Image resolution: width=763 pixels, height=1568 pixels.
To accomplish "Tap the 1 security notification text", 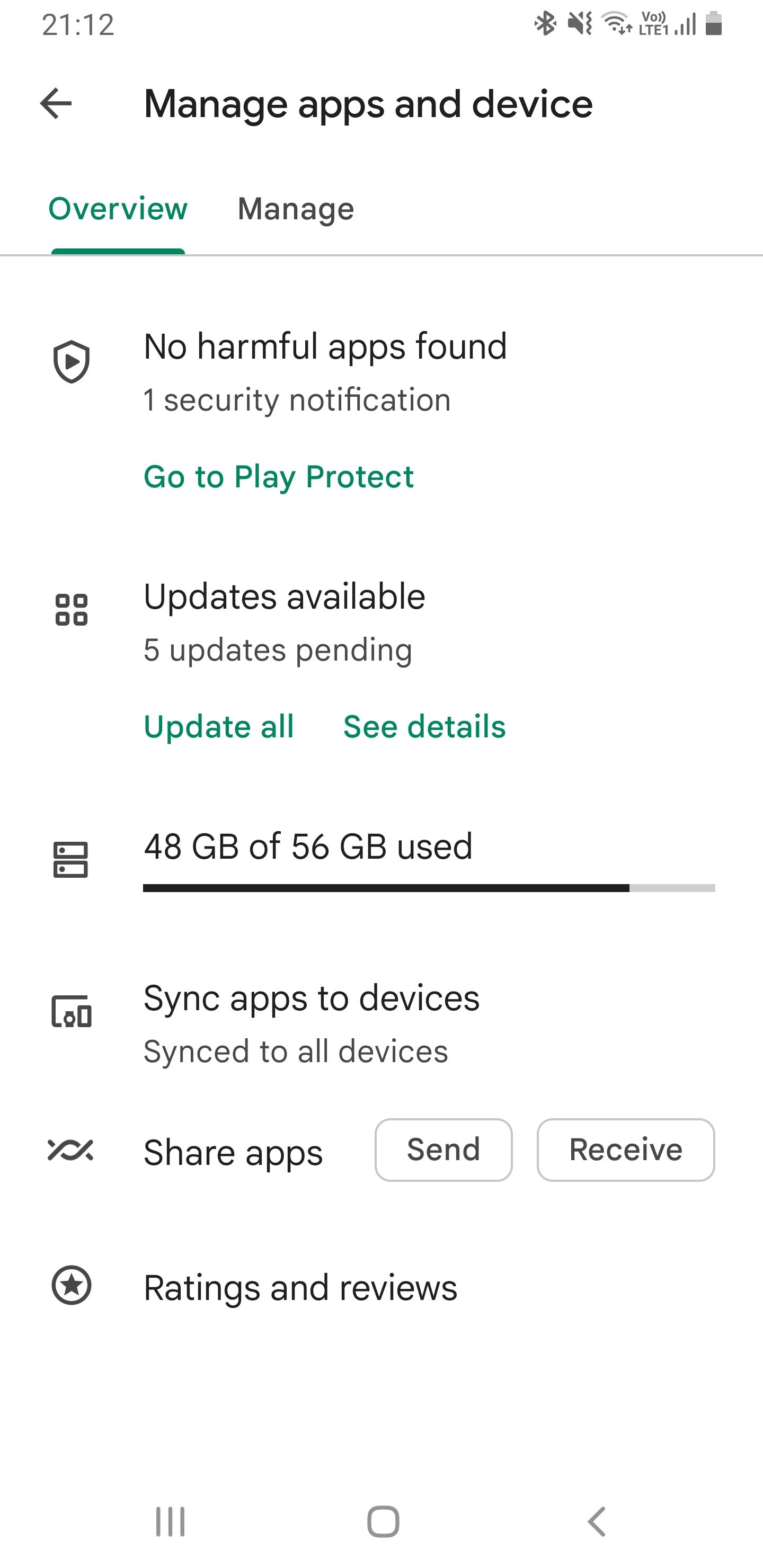I will 297,399.
